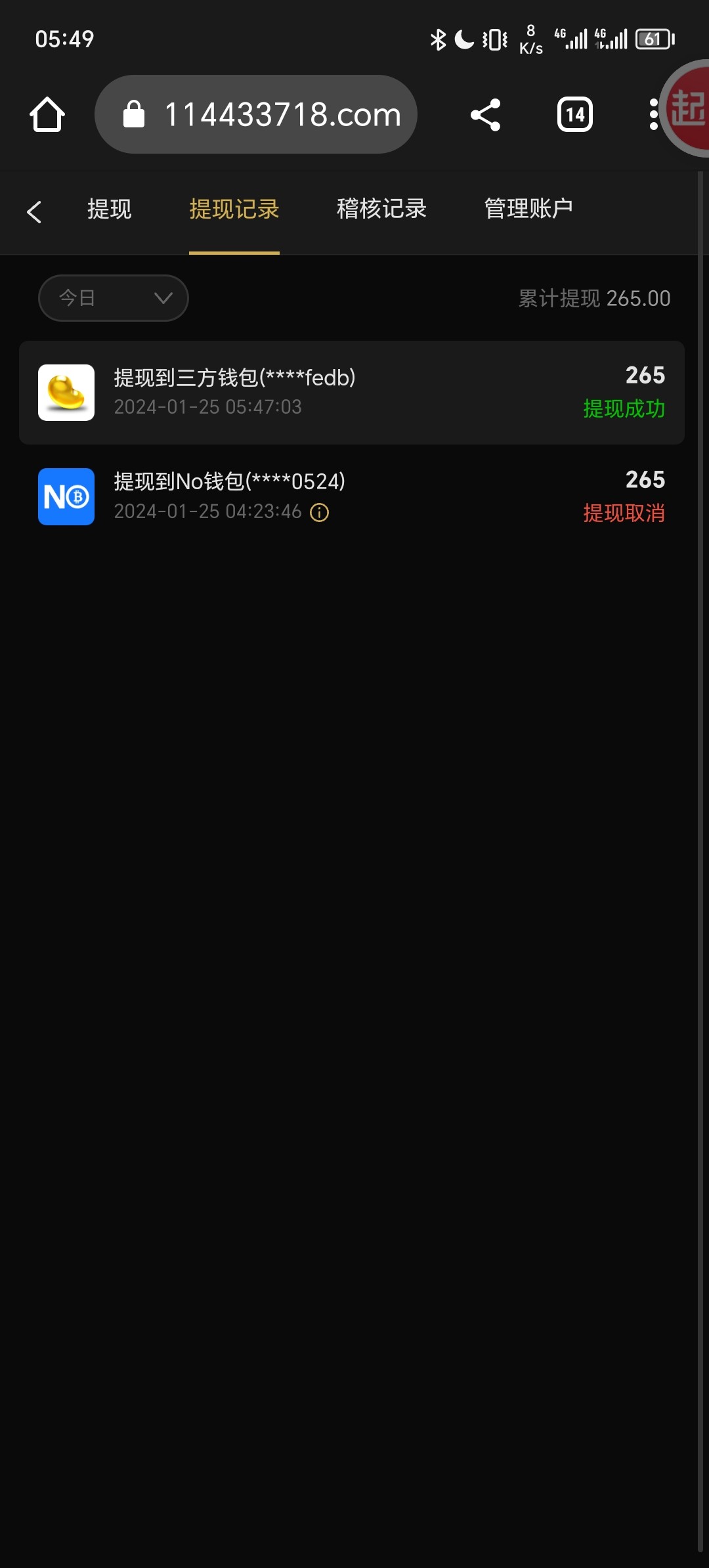The height and width of the screenshot is (1568, 709).
Task: Go back with the arrow beside 提现
Action: coord(34,211)
